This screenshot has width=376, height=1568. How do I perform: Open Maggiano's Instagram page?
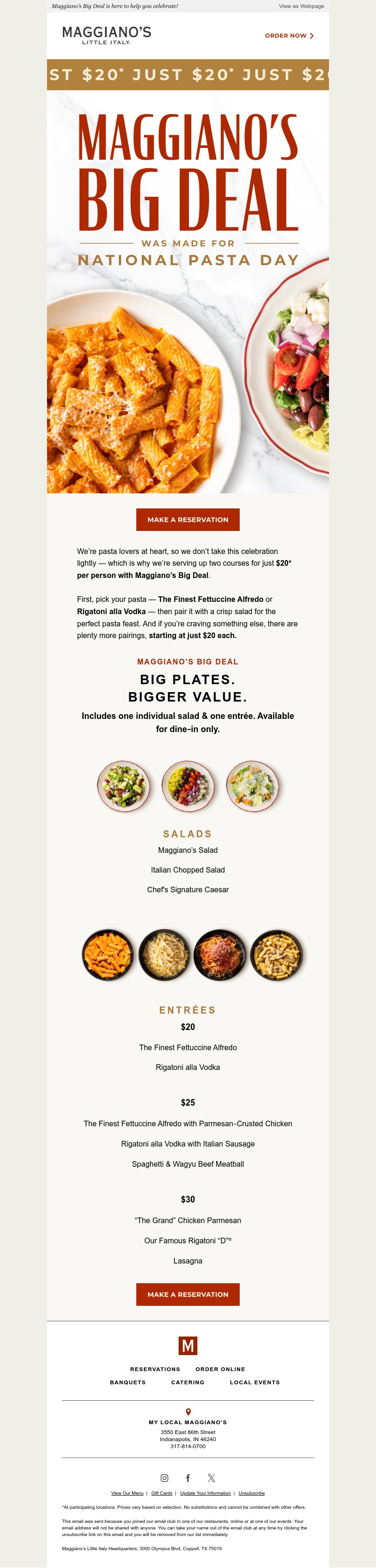[x=164, y=1478]
